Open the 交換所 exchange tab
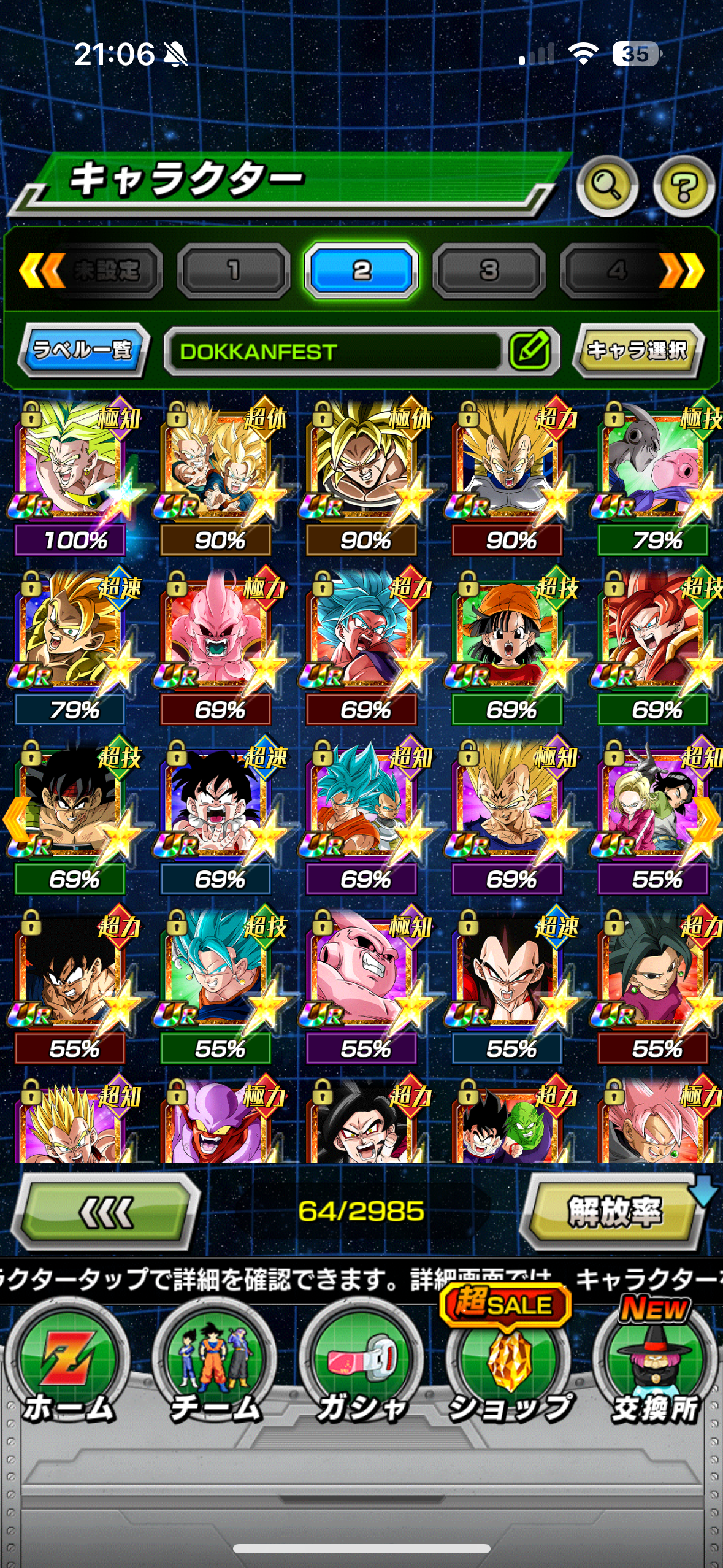 pos(655,1368)
